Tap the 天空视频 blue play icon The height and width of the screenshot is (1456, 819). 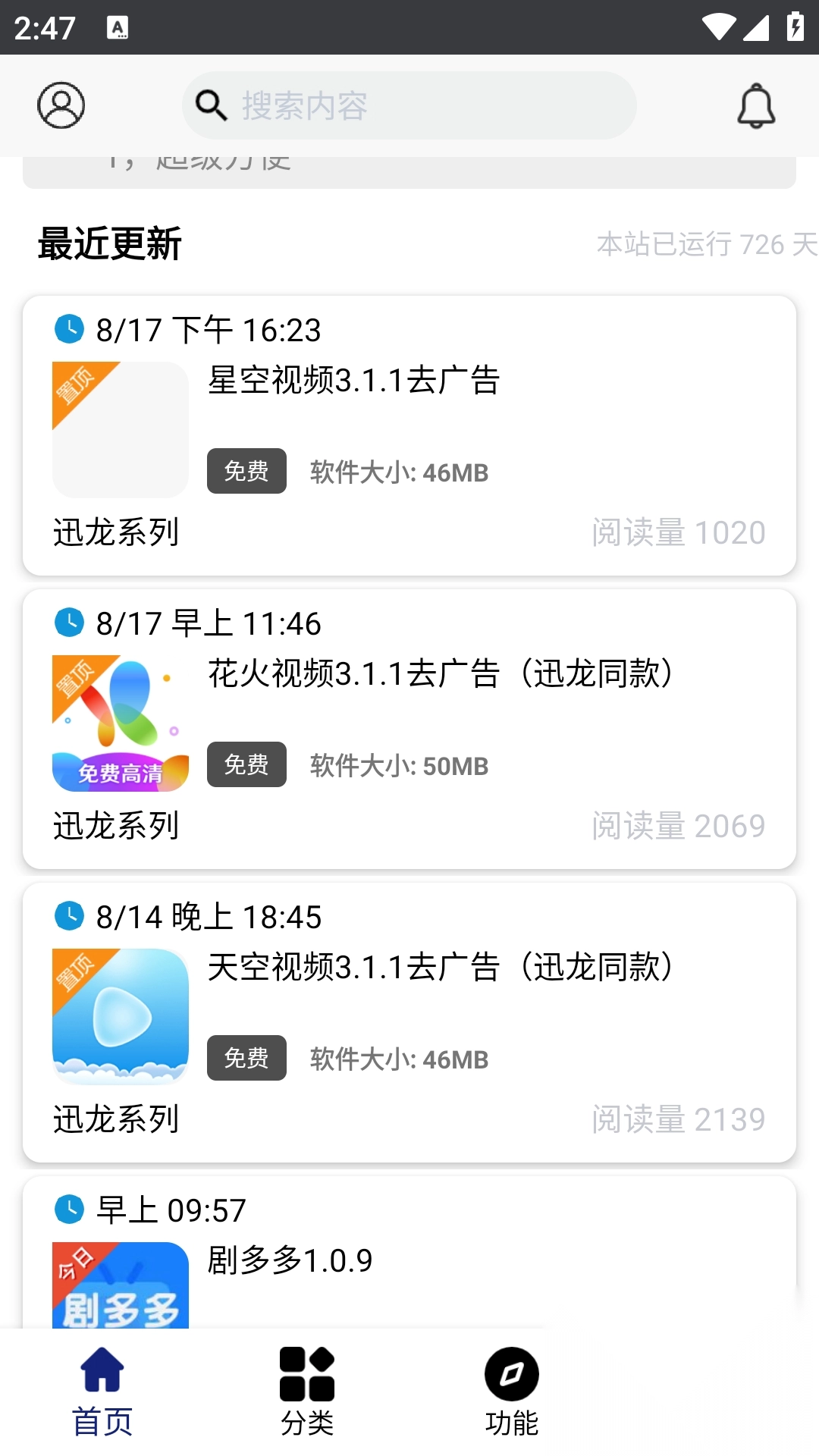(120, 1015)
